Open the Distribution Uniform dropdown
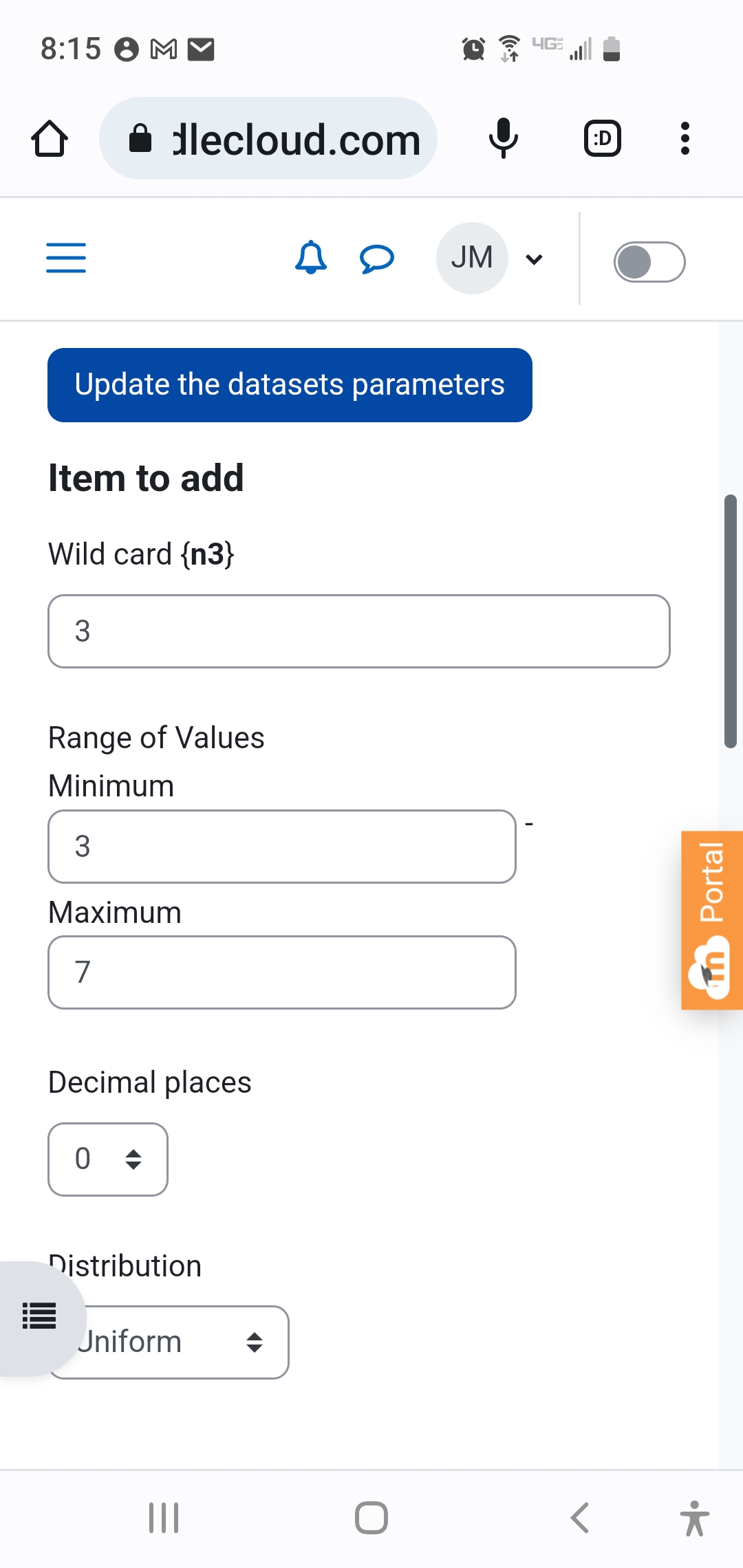The width and height of the screenshot is (743, 1568). click(x=169, y=1342)
